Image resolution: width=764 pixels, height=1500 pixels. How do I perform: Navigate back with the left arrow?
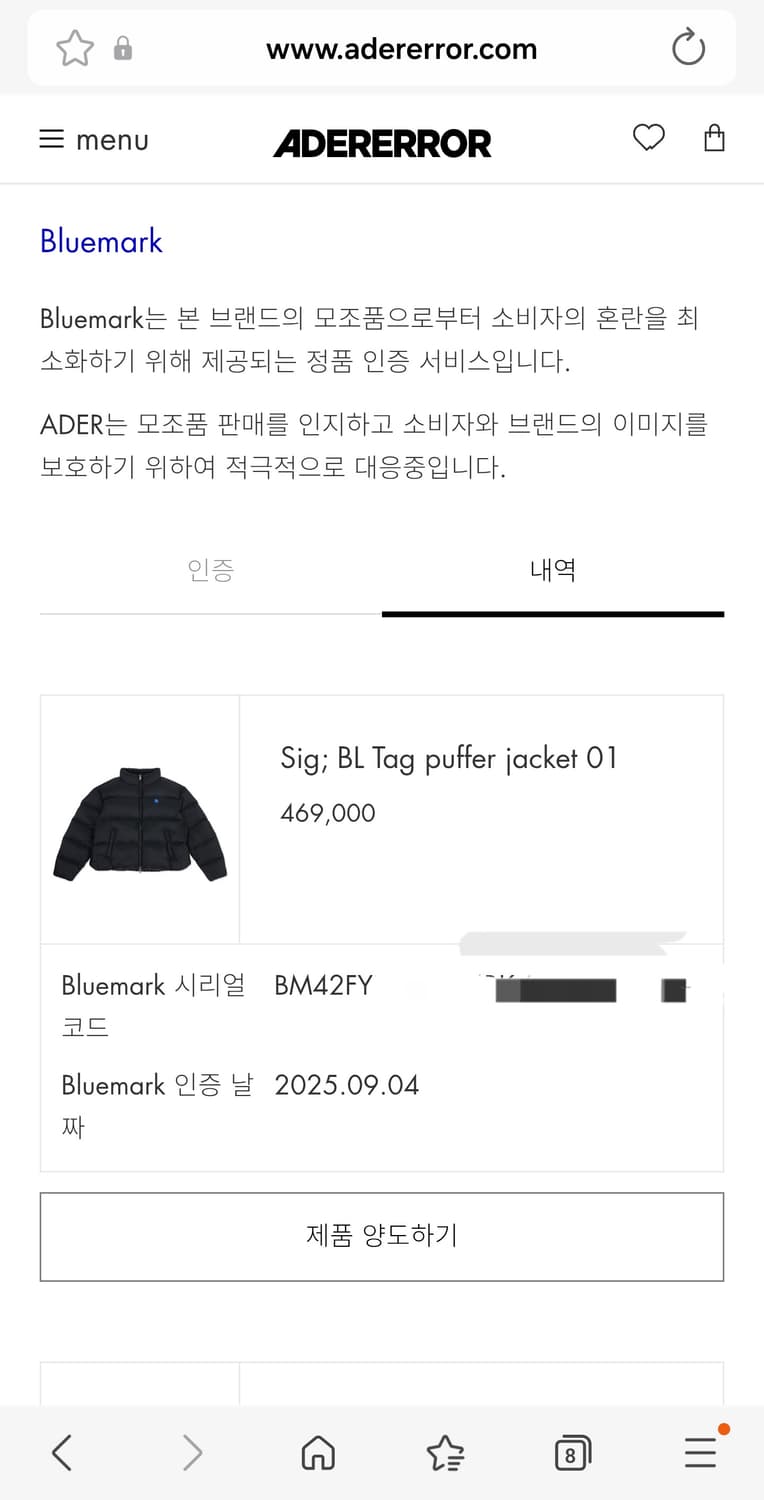(61, 1453)
